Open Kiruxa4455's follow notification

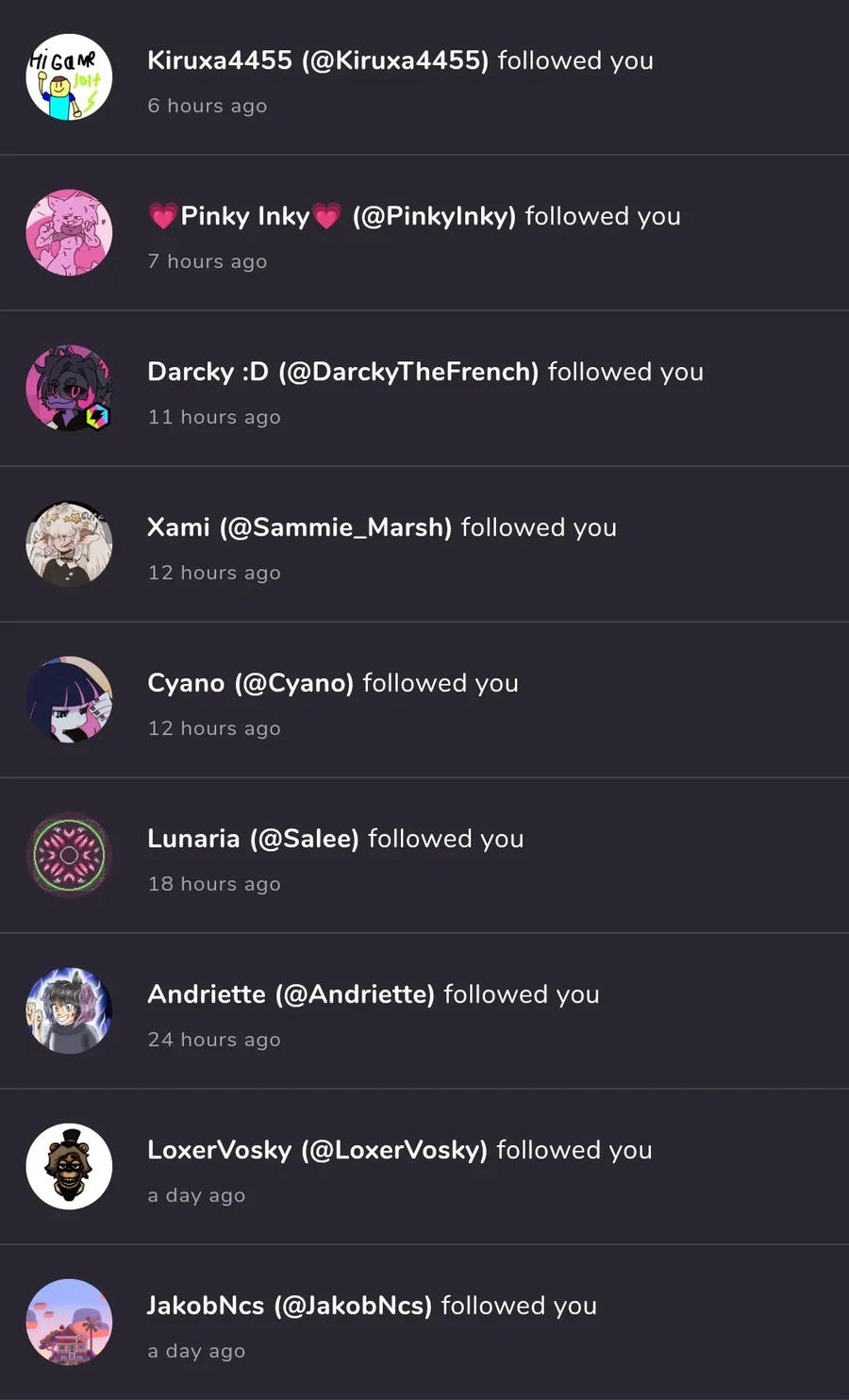[424, 77]
